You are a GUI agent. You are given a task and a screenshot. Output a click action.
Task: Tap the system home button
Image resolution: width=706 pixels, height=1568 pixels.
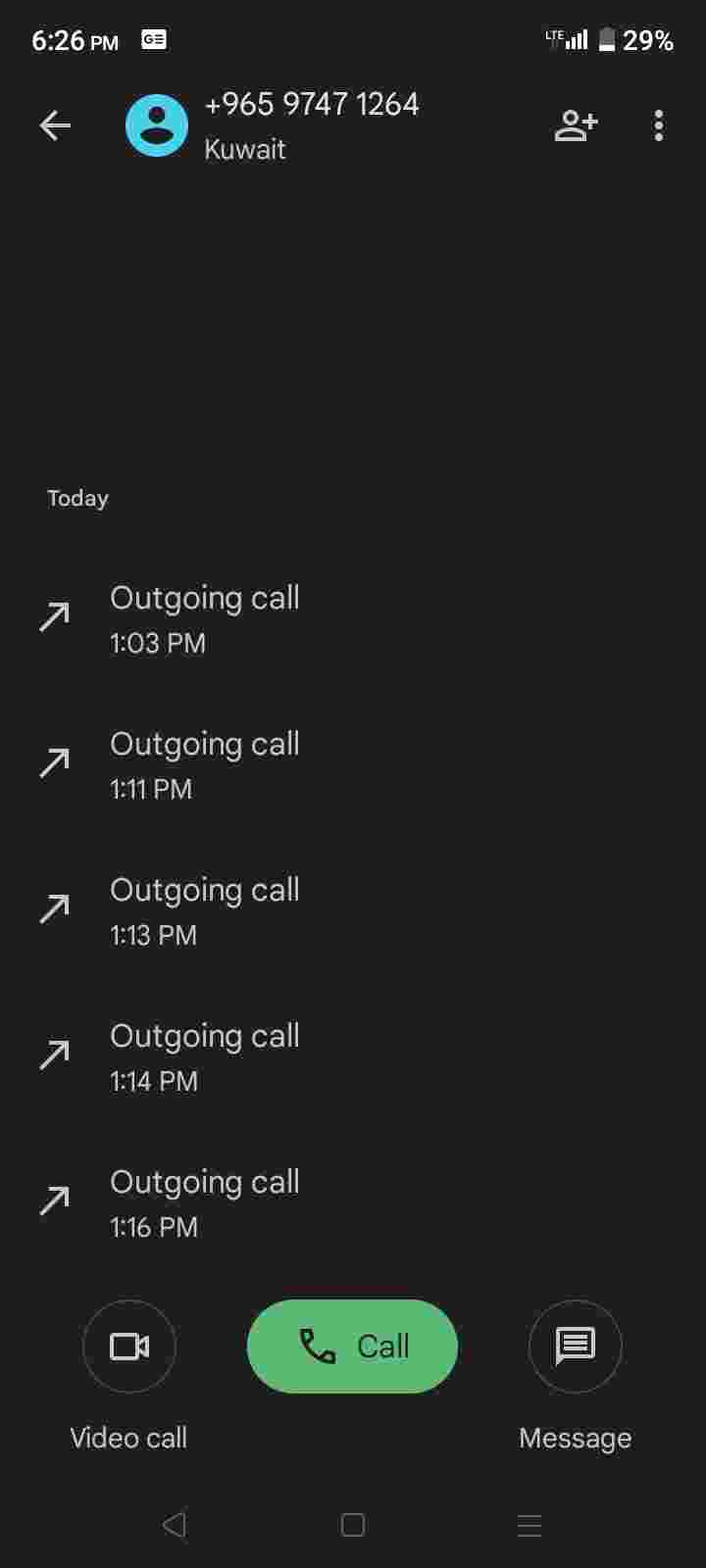[353, 1525]
